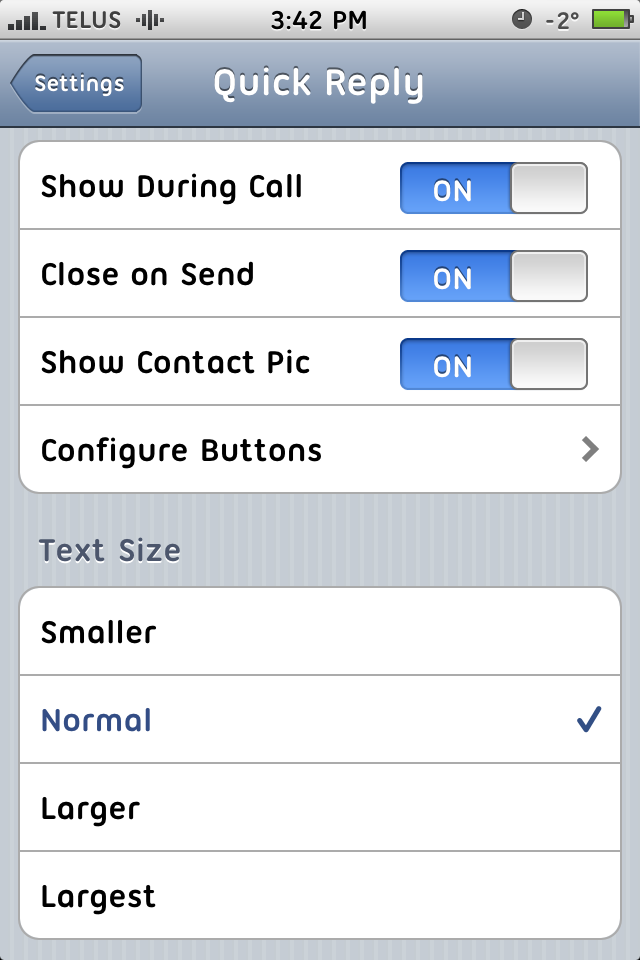640x960 pixels.
Task: Open Configure Buttons
Action: [320, 450]
